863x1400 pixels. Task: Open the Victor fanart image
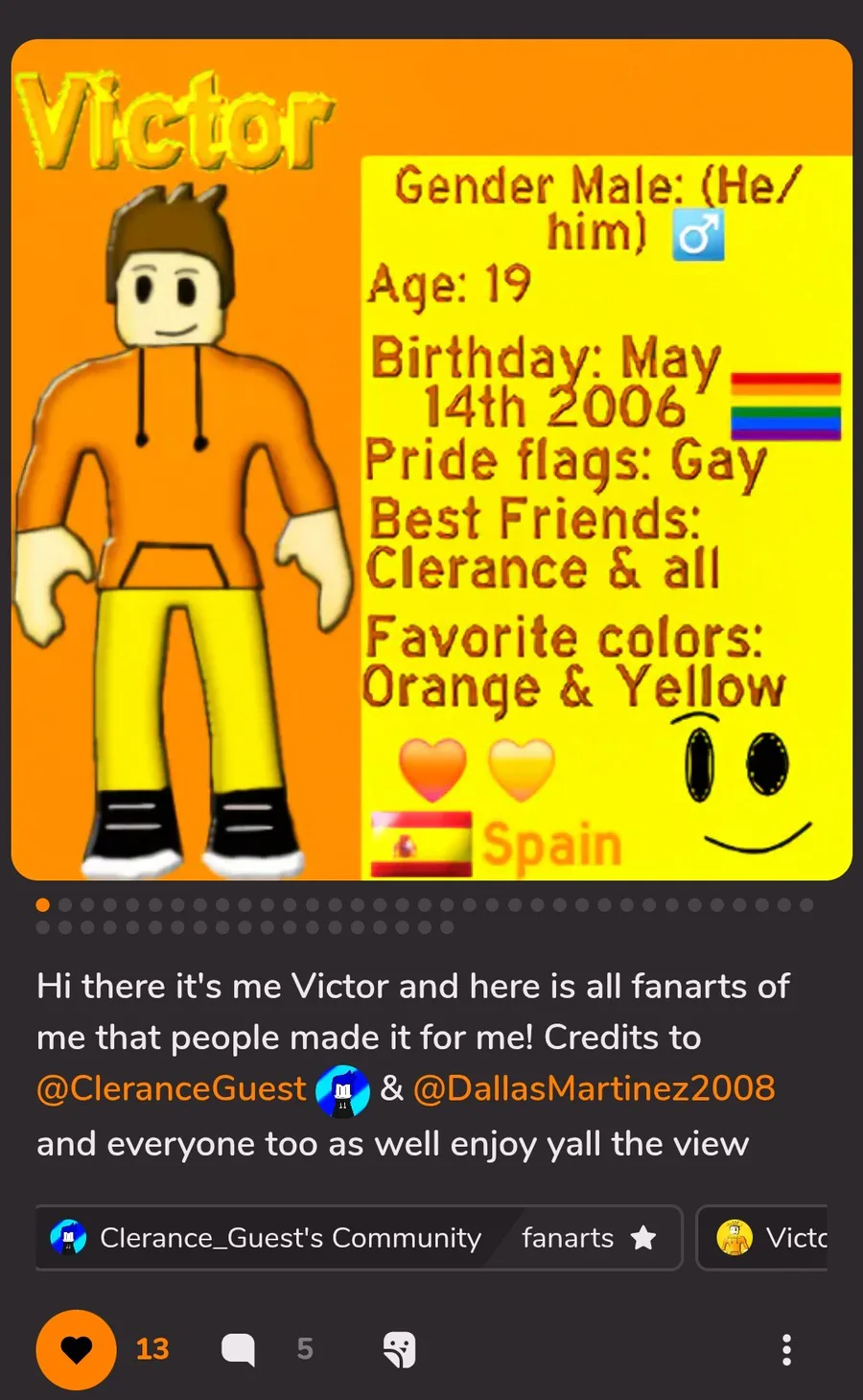[x=431, y=460]
